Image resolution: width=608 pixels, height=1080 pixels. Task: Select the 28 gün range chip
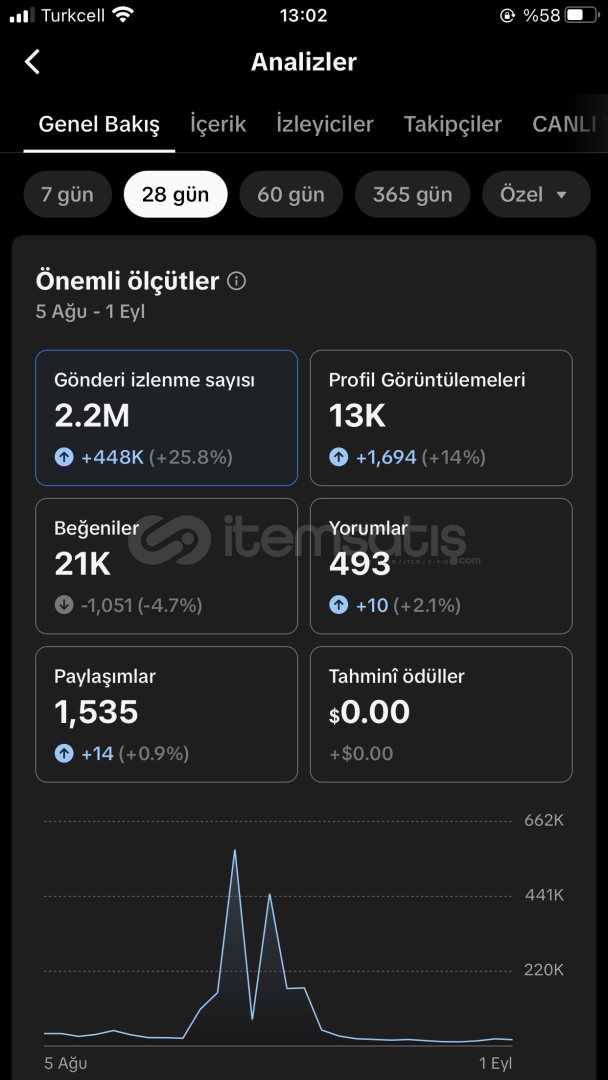pyautogui.click(x=176, y=194)
